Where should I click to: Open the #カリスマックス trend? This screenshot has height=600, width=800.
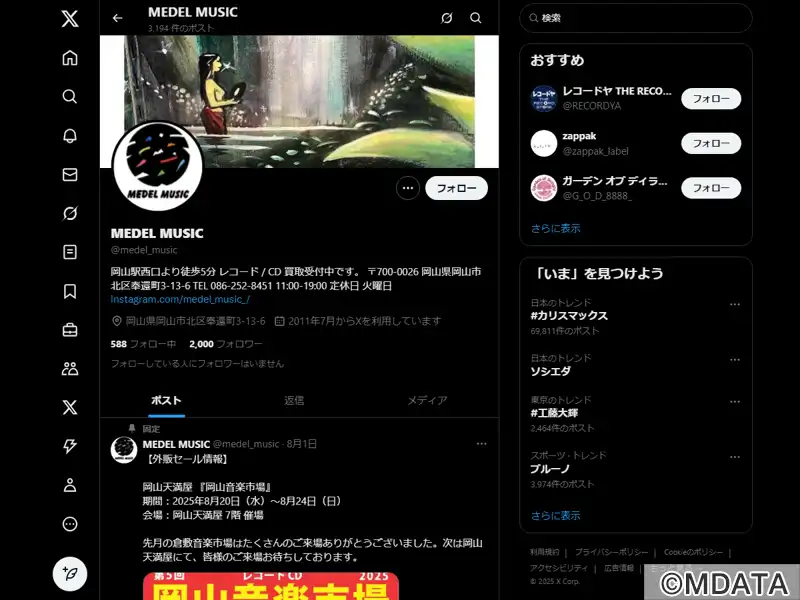(569, 315)
